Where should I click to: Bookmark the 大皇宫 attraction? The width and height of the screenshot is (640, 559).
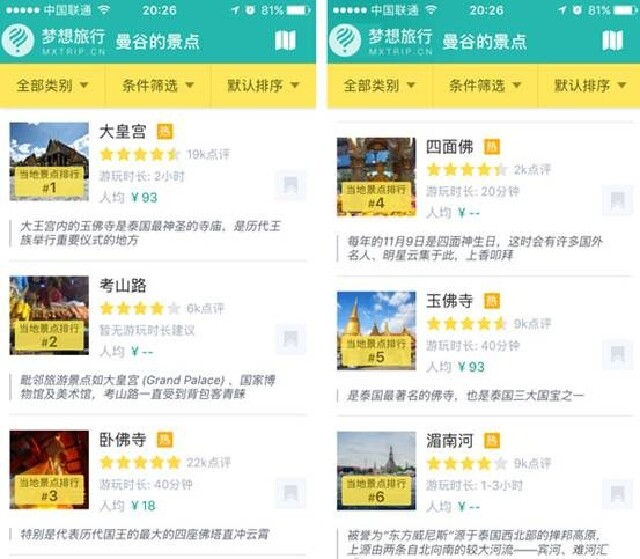290,186
